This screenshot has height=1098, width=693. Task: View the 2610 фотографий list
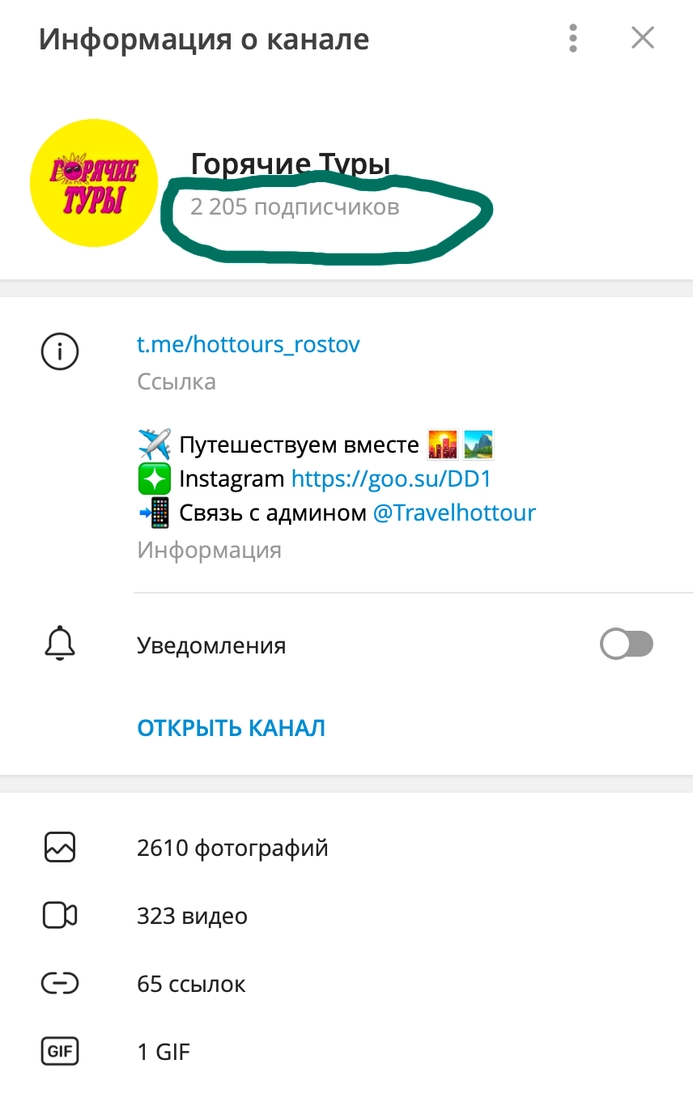pos(232,849)
